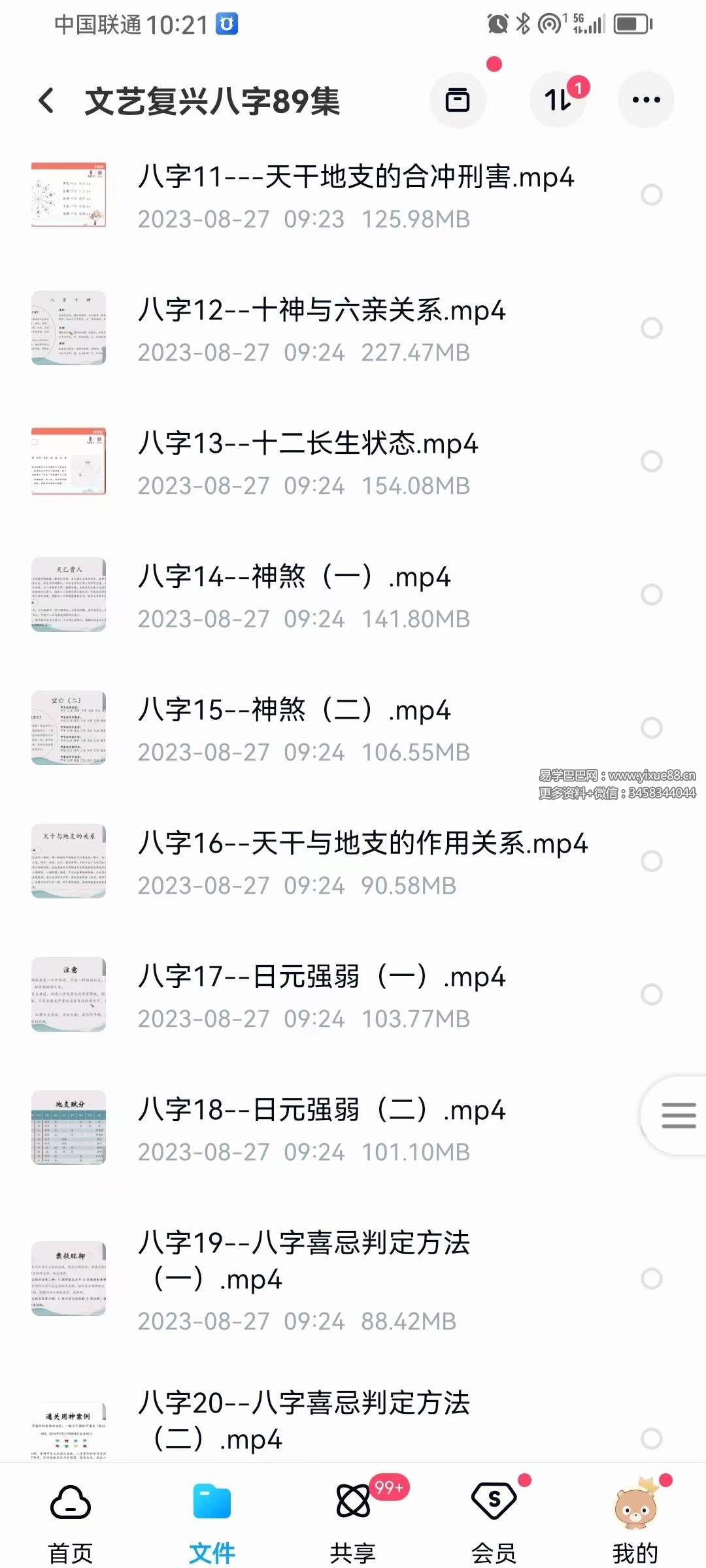
Task: Tap the archive/storage box icon in top bar
Action: (x=458, y=99)
